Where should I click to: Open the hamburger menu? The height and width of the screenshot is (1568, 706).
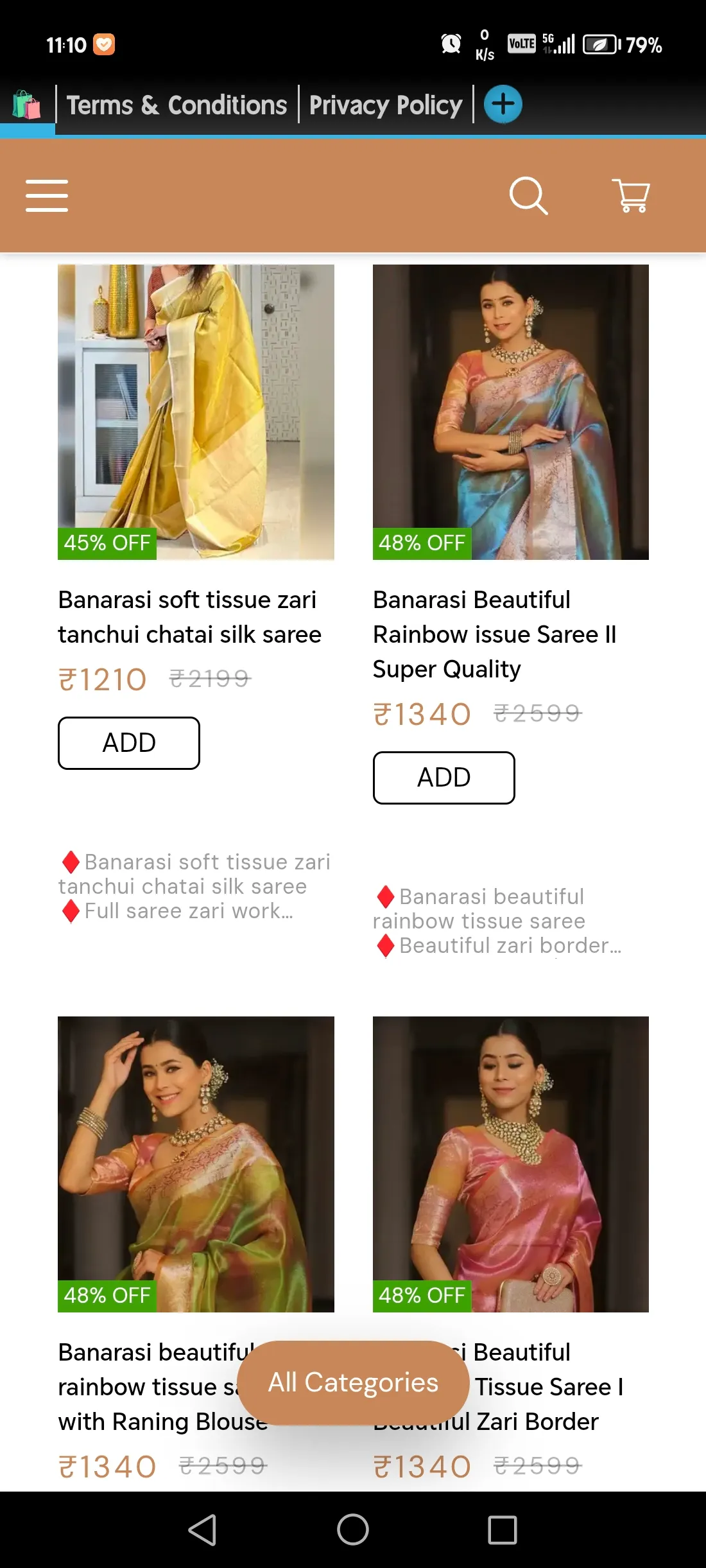coord(47,195)
